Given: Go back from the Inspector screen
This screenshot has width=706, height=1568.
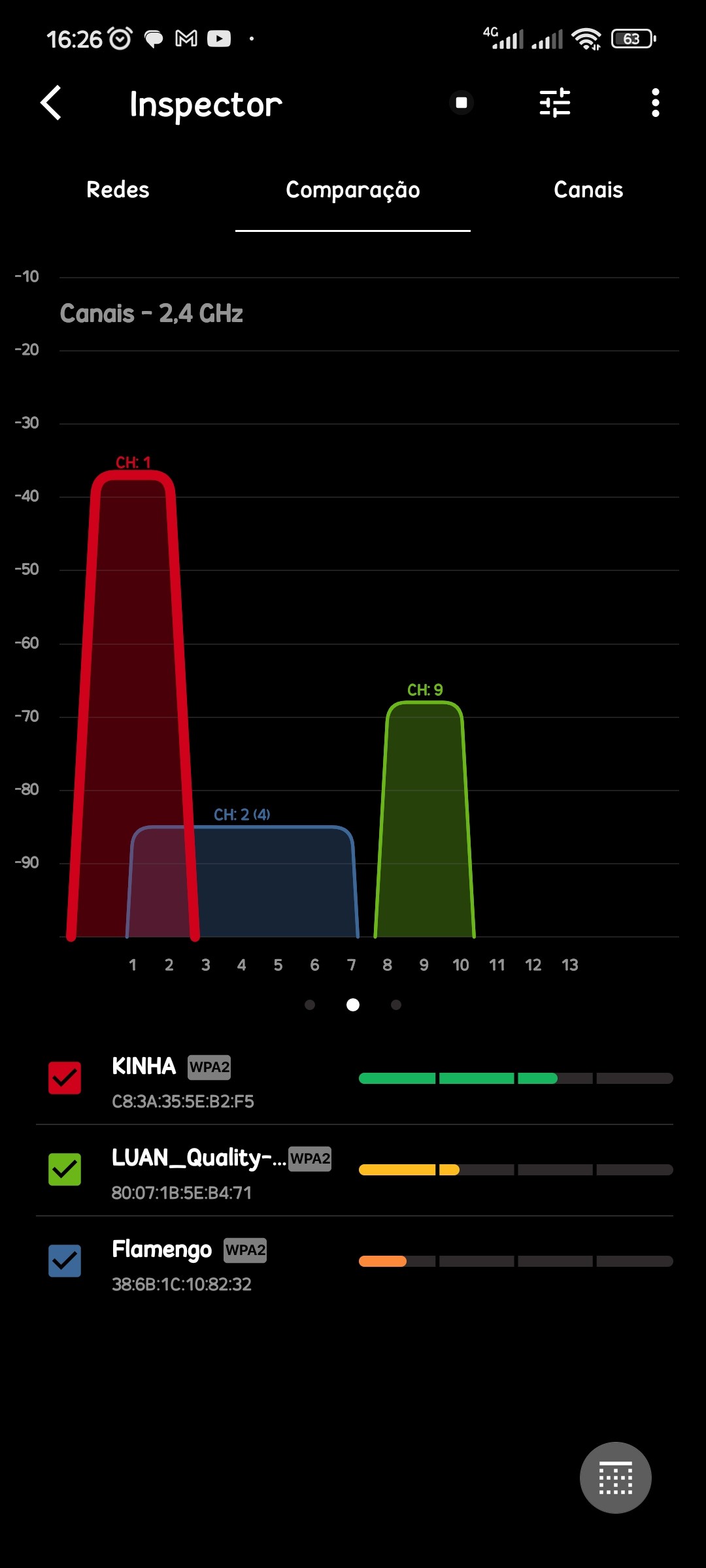Looking at the screenshot, I should pos(51,103).
